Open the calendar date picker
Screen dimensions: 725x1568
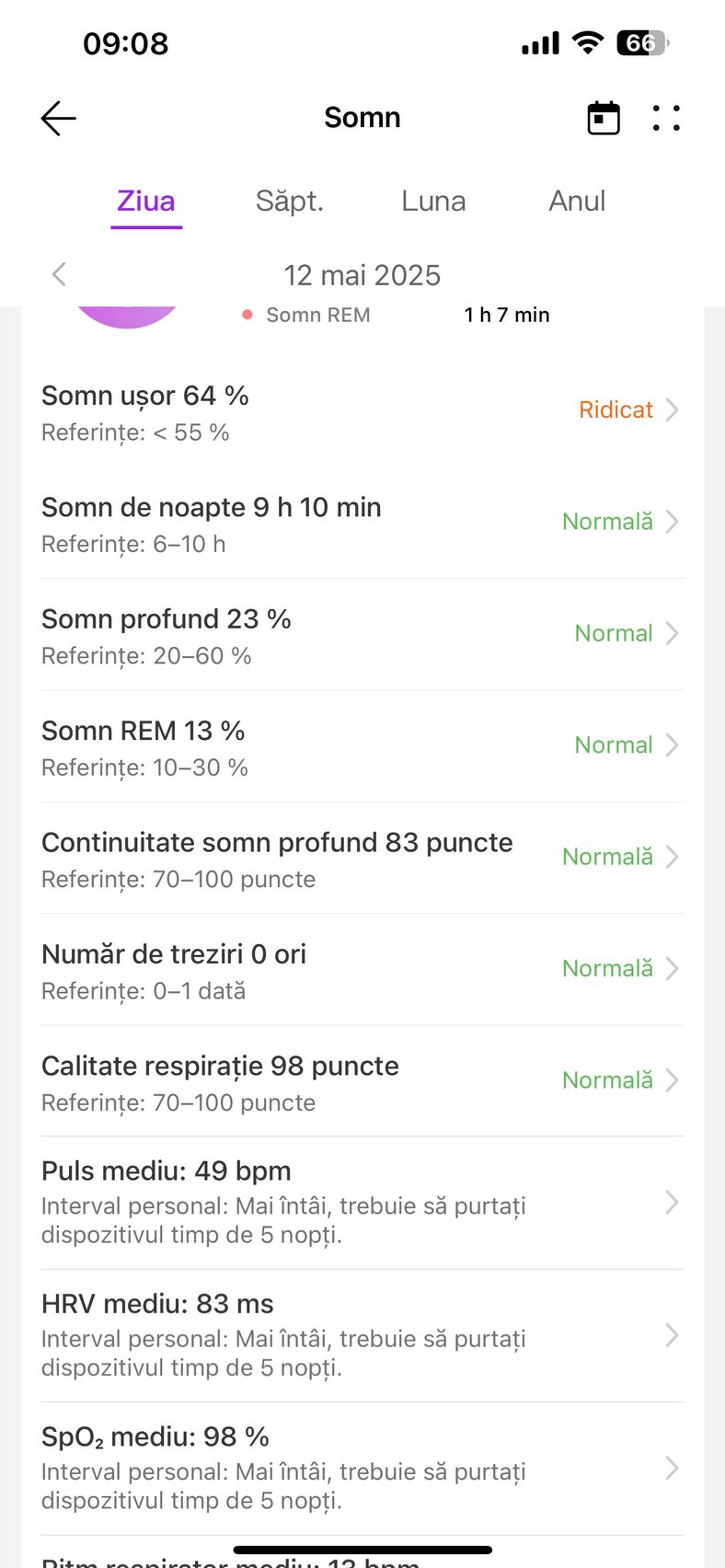tap(604, 118)
